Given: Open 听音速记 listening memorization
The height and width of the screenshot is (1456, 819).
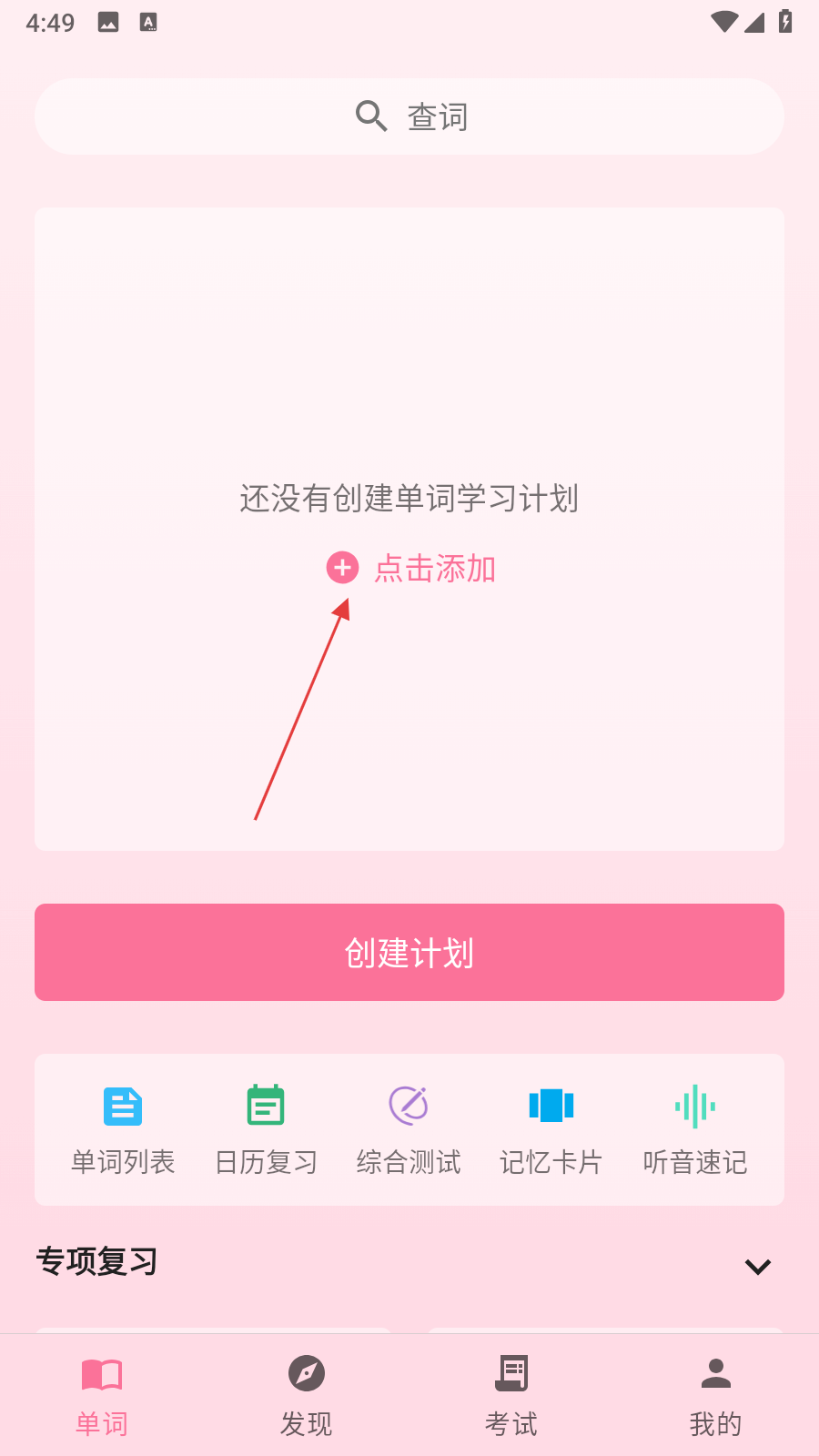Looking at the screenshot, I should point(695,1129).
